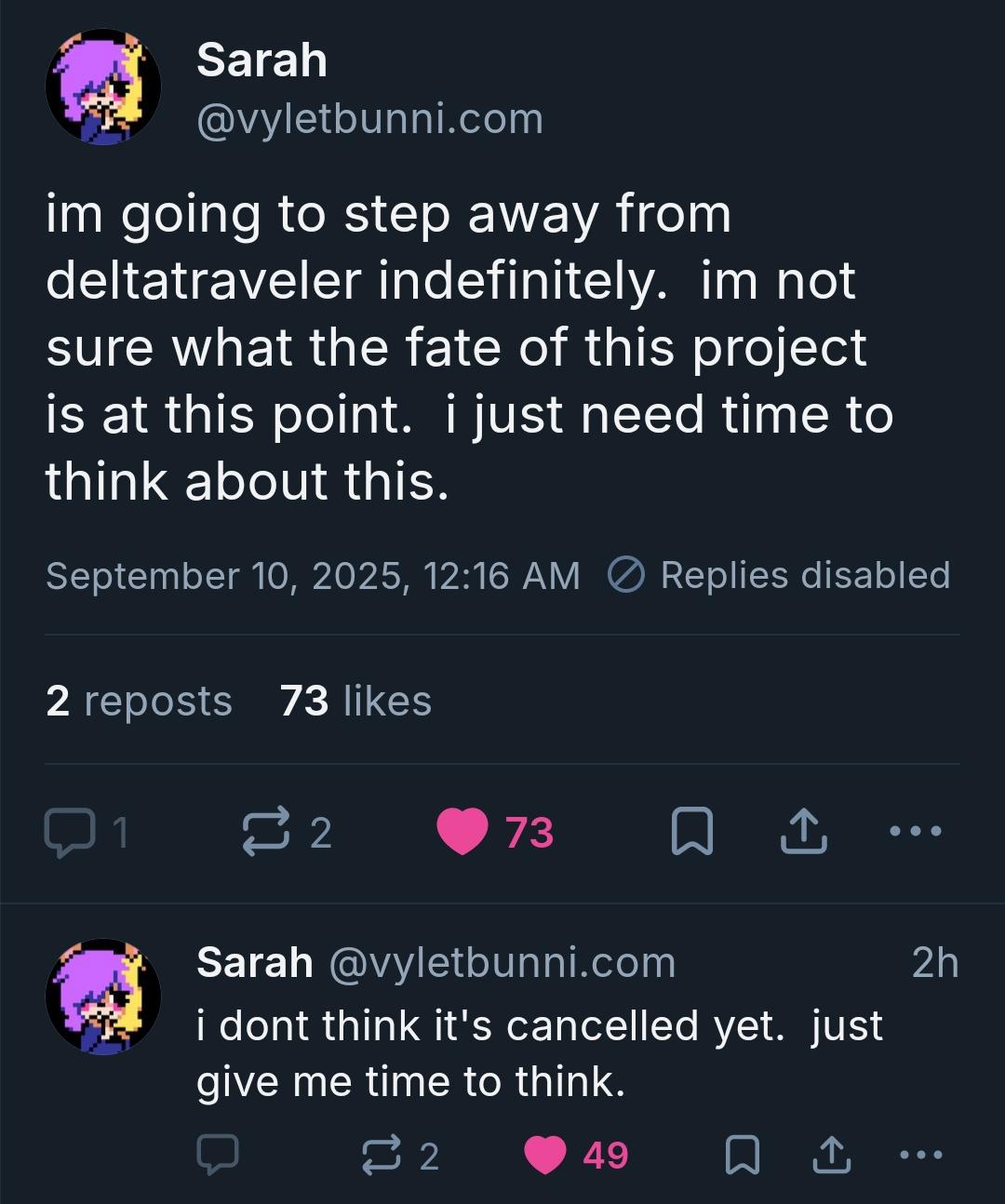Reply icon on the deltatraveler post
This screenshot has height=1204, width=1005.
(70, 832)
